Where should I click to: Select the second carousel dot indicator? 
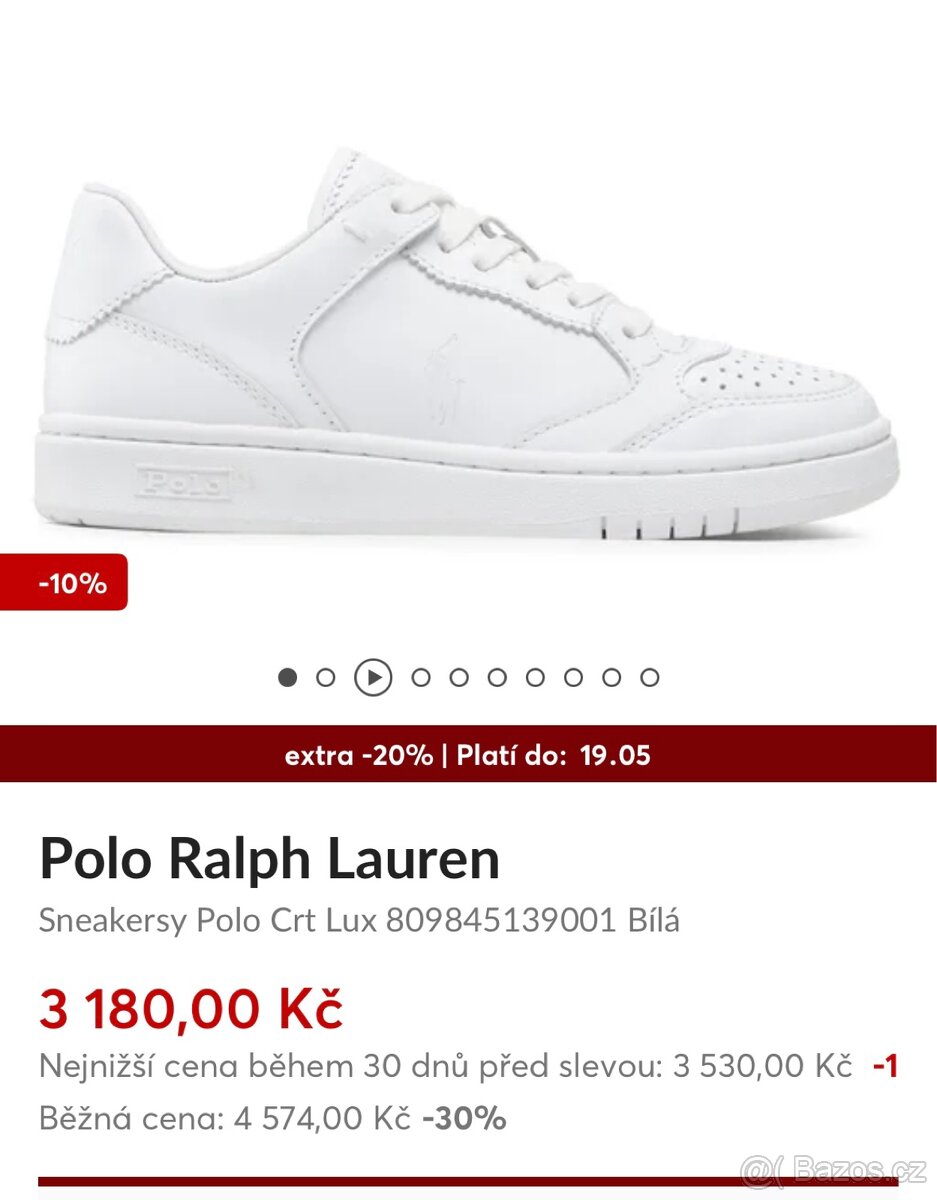[x=323, y=676]
